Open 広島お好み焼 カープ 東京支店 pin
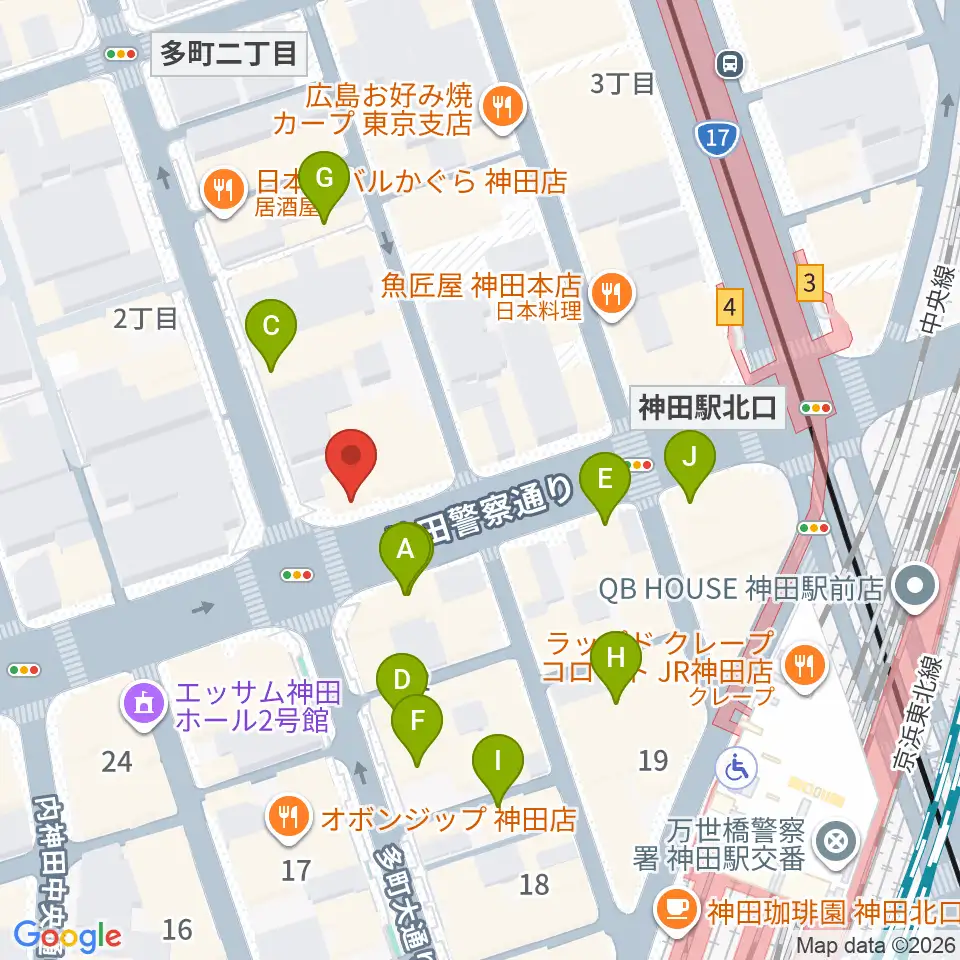Viewport: 960px width, 960px height. (503, 108)
